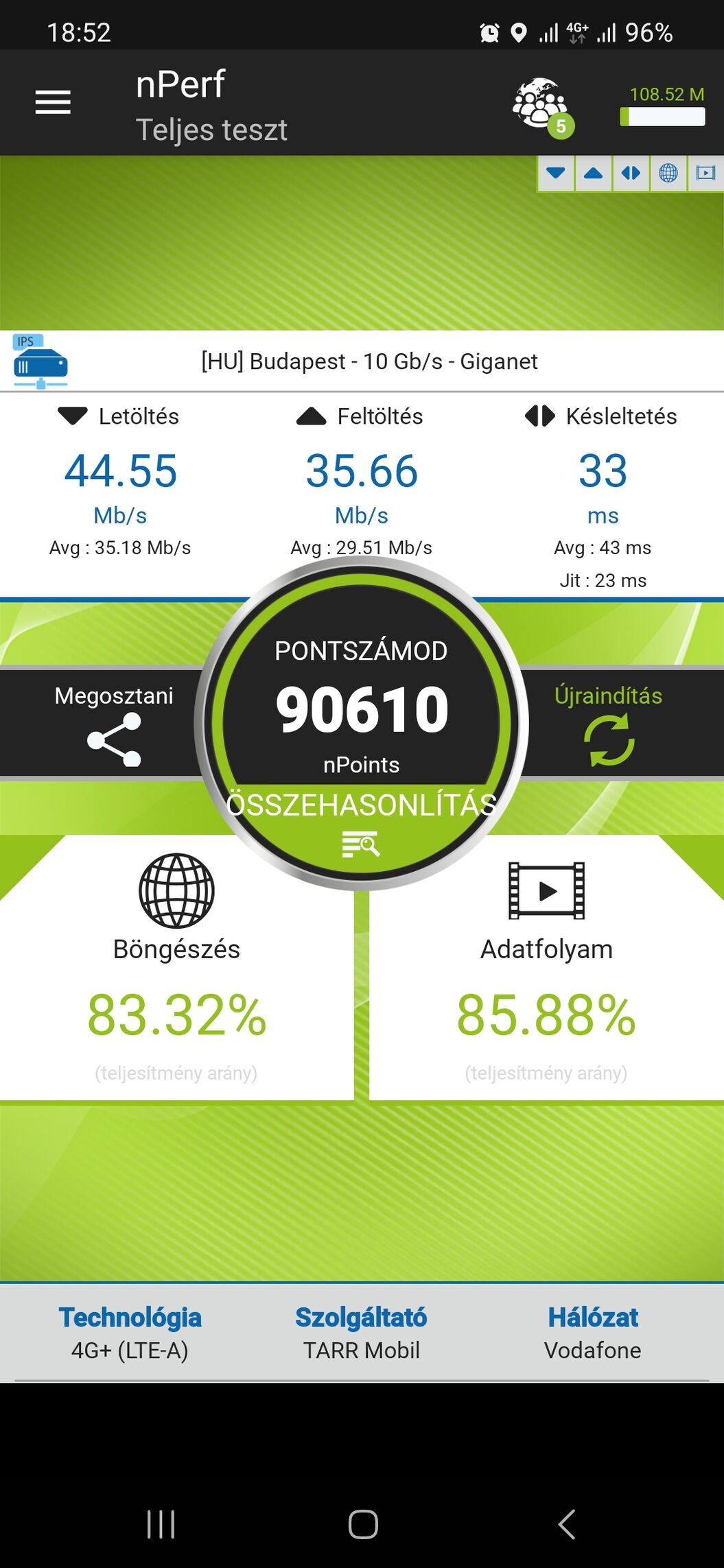The height and width of the screenshot is (1568, 724).
Task: Restart the test with Újraindítás
Action: 609,724
